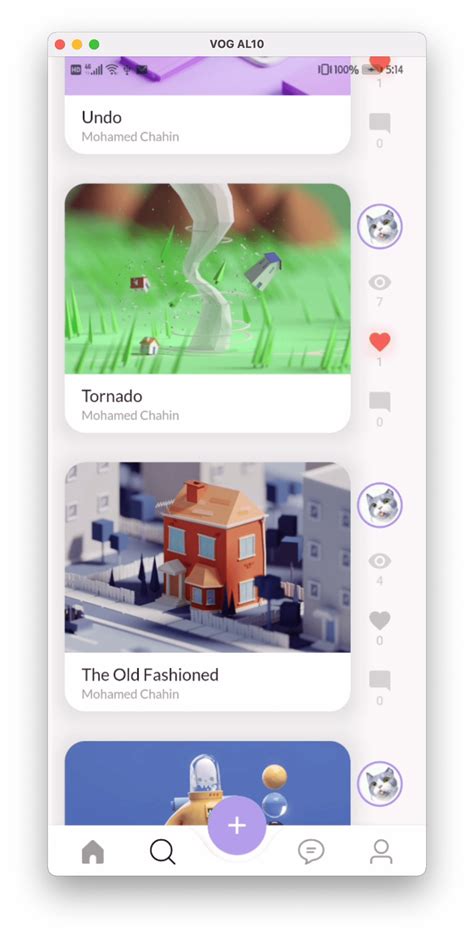Open the Messages chat tab
The width and height of the screenshot is (474, 939).
point(311,851)
